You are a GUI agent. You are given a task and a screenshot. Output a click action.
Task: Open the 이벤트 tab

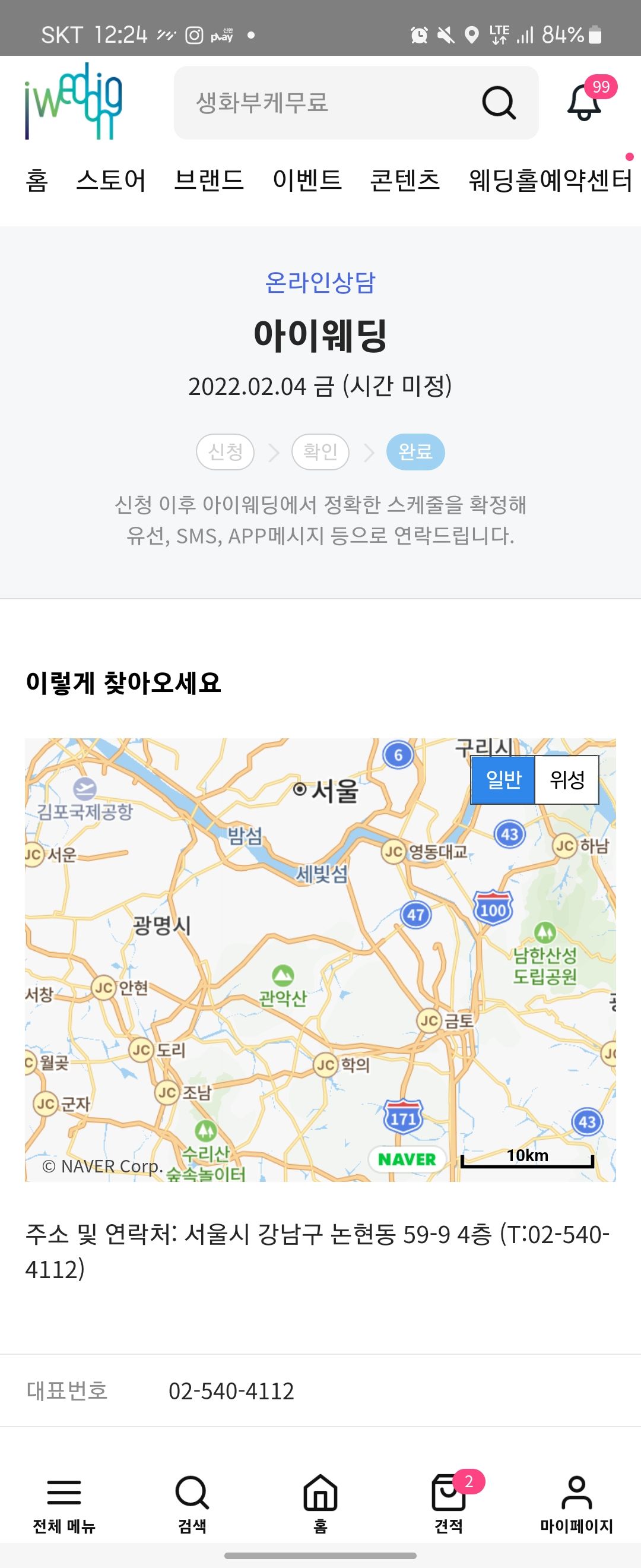[307, 180]
